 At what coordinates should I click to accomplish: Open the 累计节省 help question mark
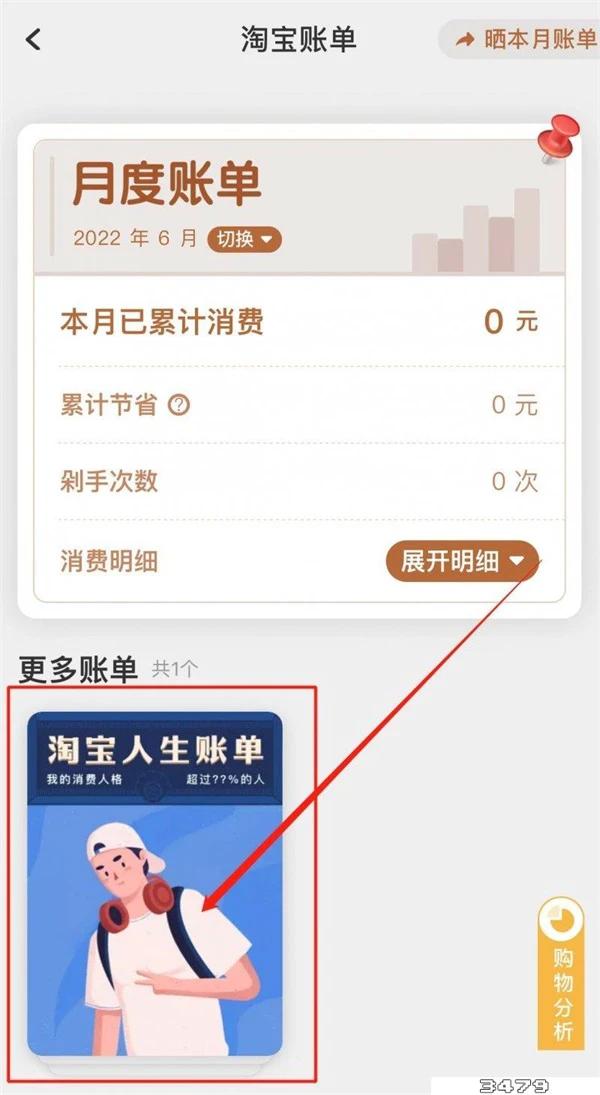click(179, 406)
